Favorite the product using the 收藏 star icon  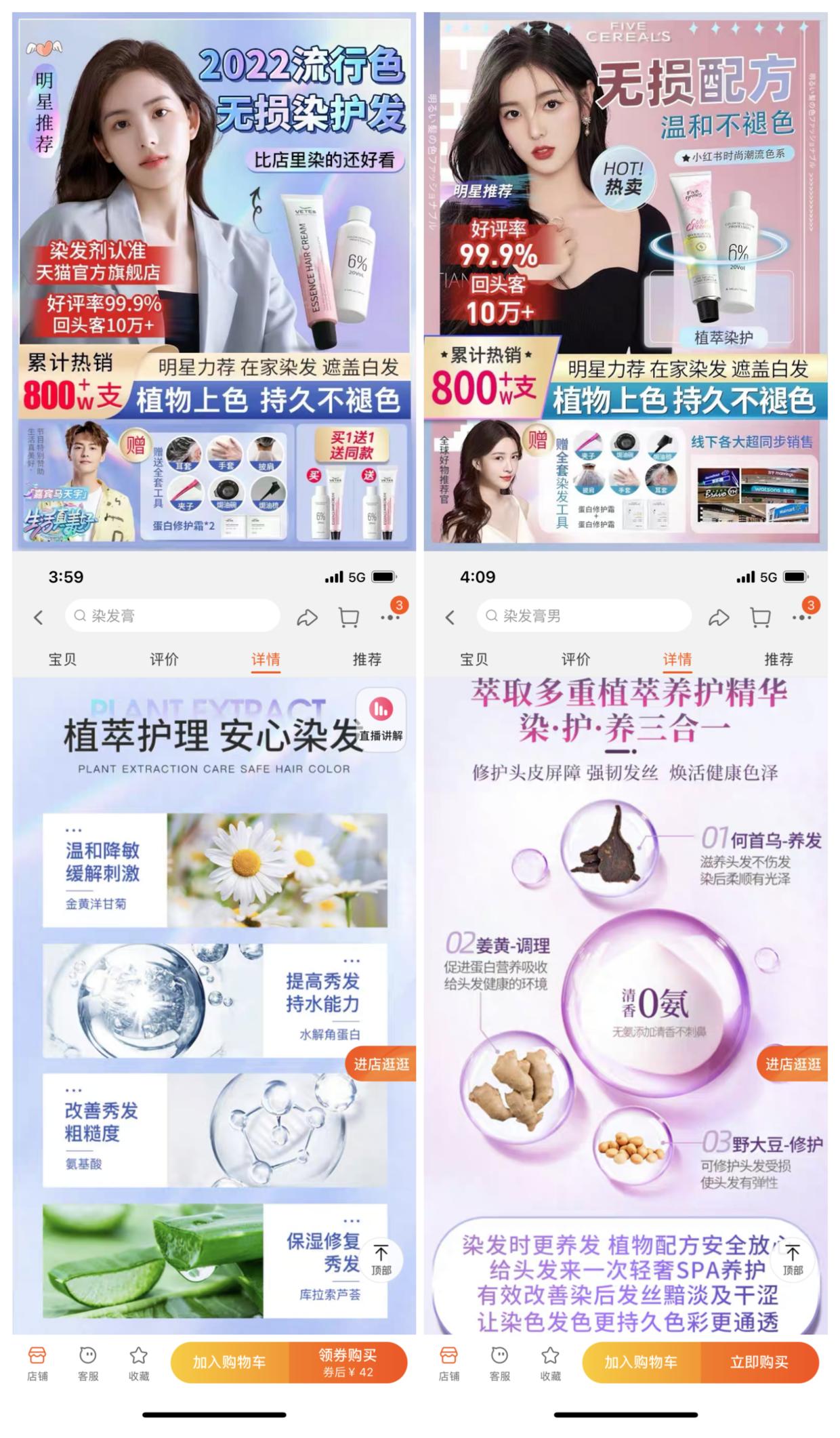(x=138, y=1362)
